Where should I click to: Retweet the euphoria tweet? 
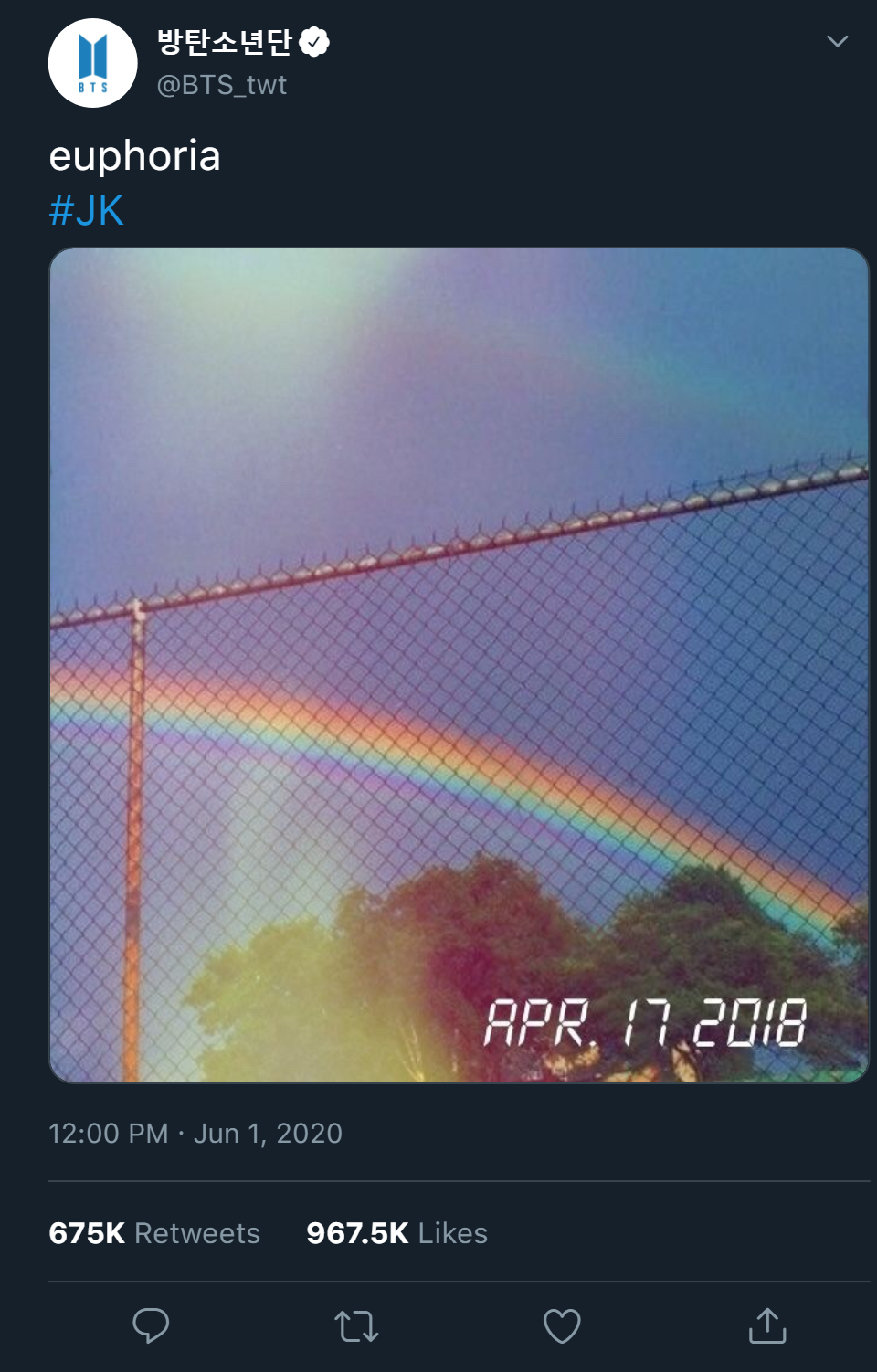point(356,1325)
